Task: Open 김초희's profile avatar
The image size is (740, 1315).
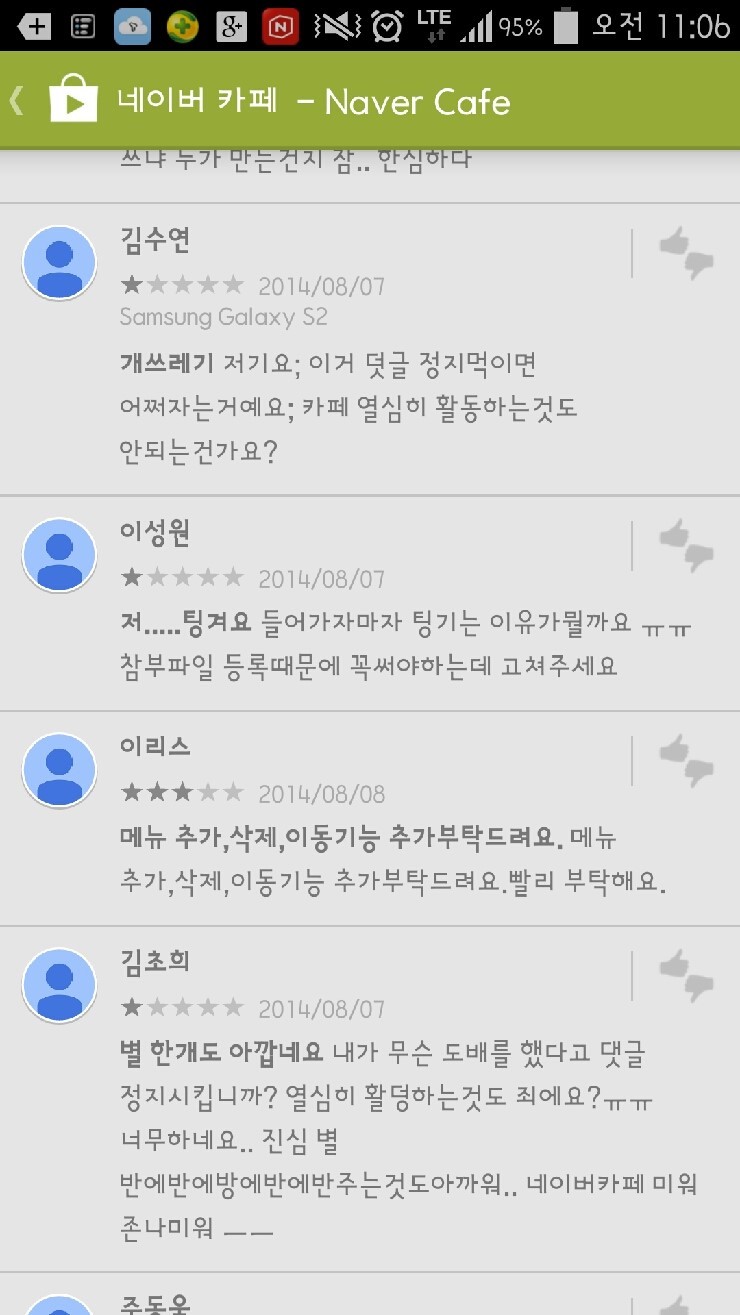Action: pyautogui.click(x=59, y=985)
